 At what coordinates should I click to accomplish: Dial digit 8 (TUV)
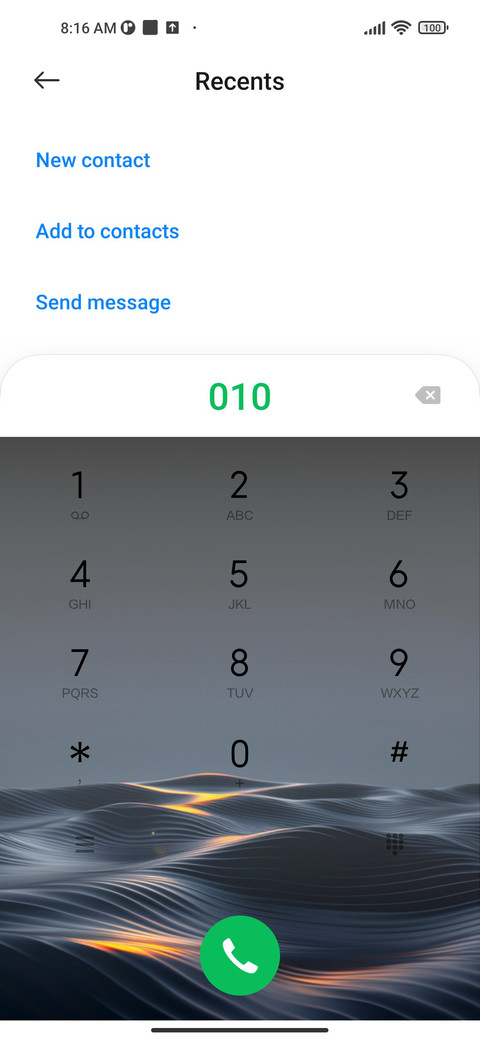tap(239, 673)
